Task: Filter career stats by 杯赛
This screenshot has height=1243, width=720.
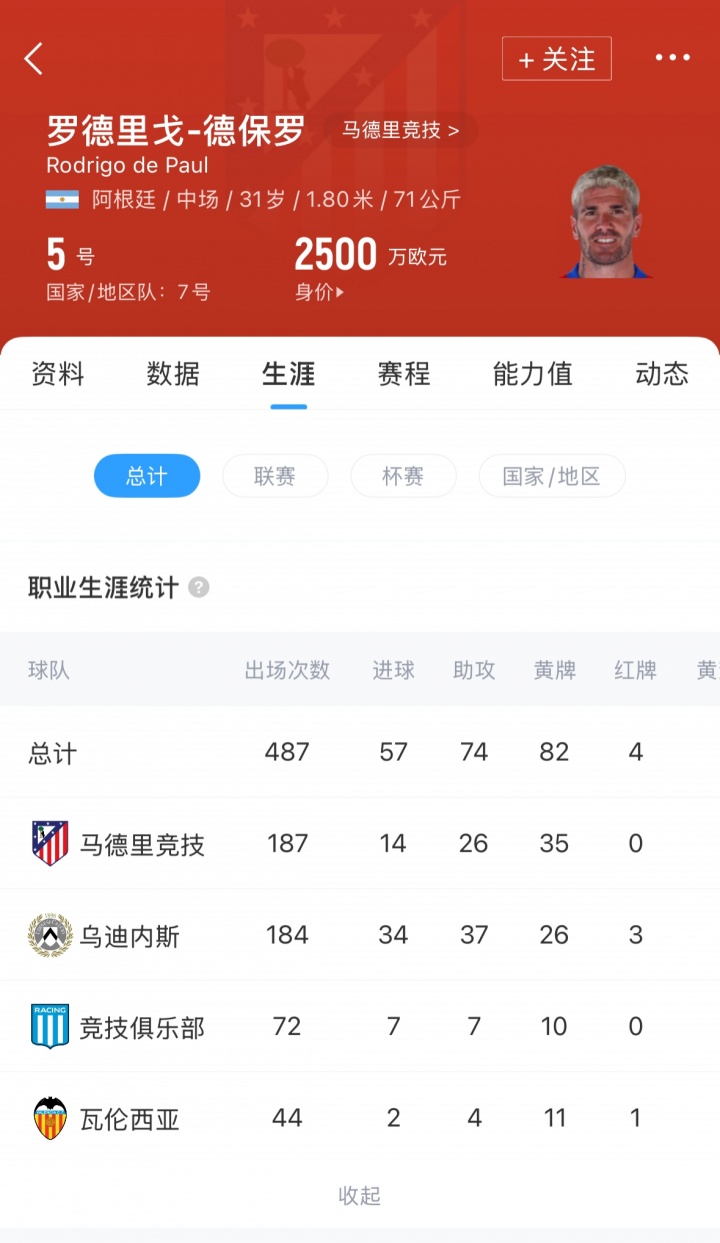Action: pyautogui.click(x=403, y=476)
